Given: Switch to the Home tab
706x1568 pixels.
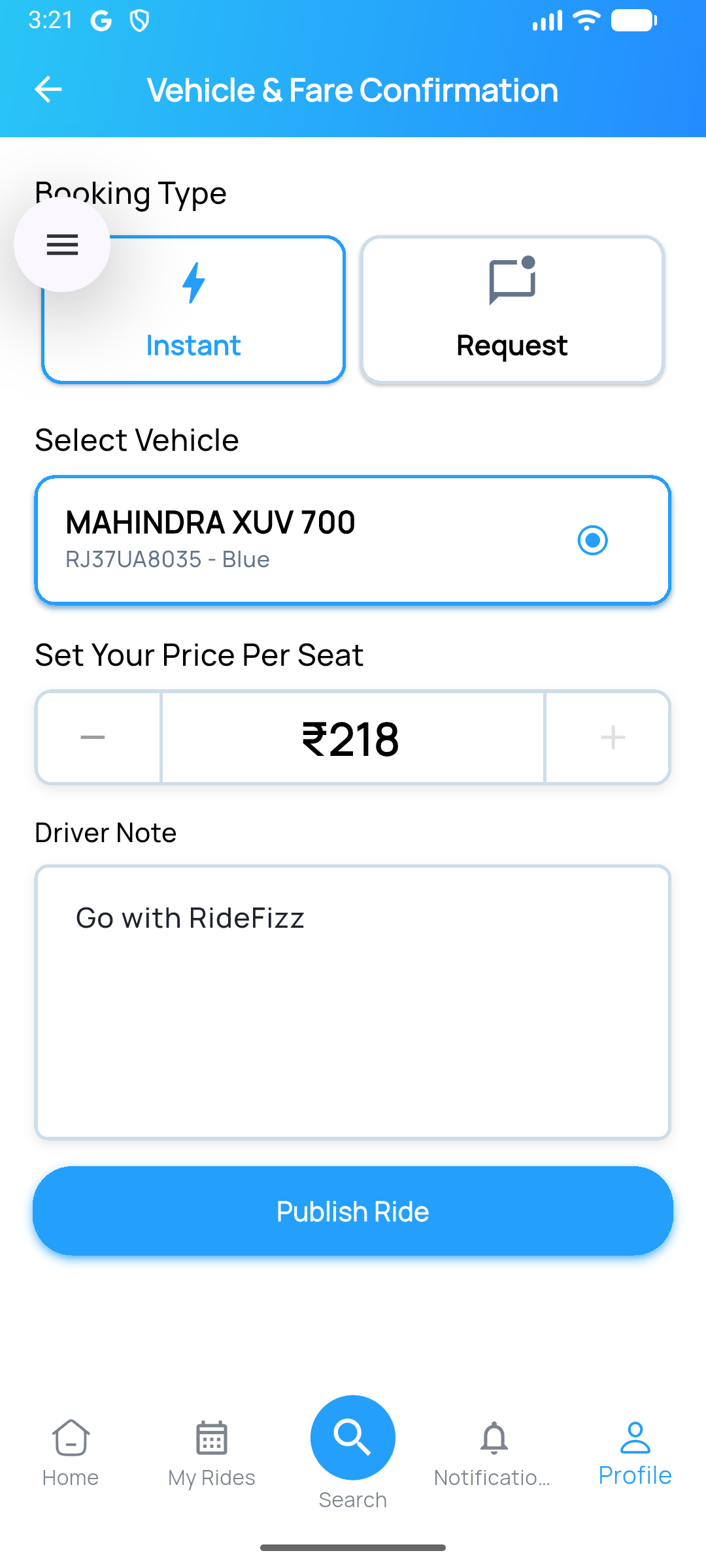Looking at the screenshot, I should click(x=71, y=1453).
